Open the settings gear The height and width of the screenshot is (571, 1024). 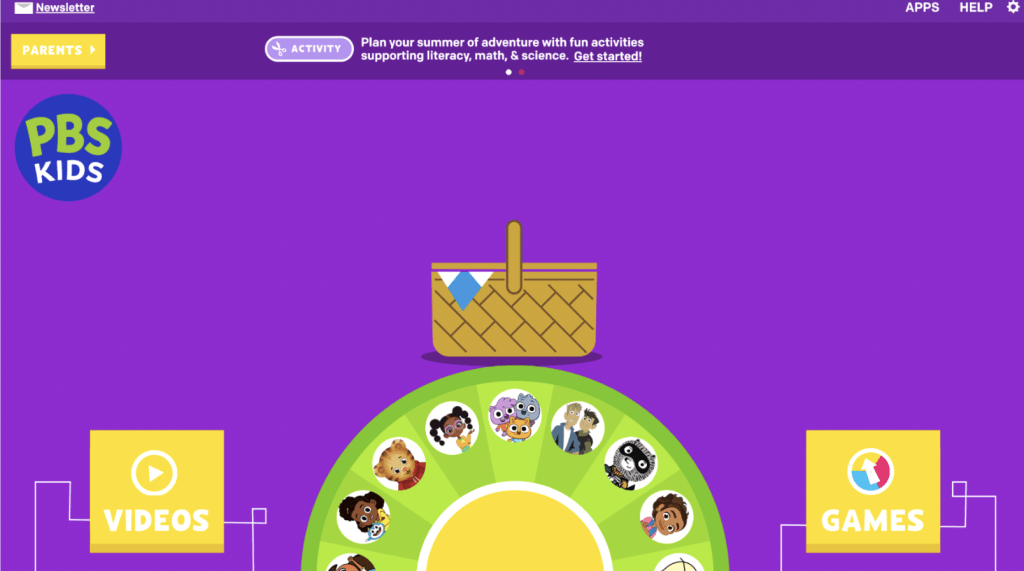click(x=1013, y=8)
